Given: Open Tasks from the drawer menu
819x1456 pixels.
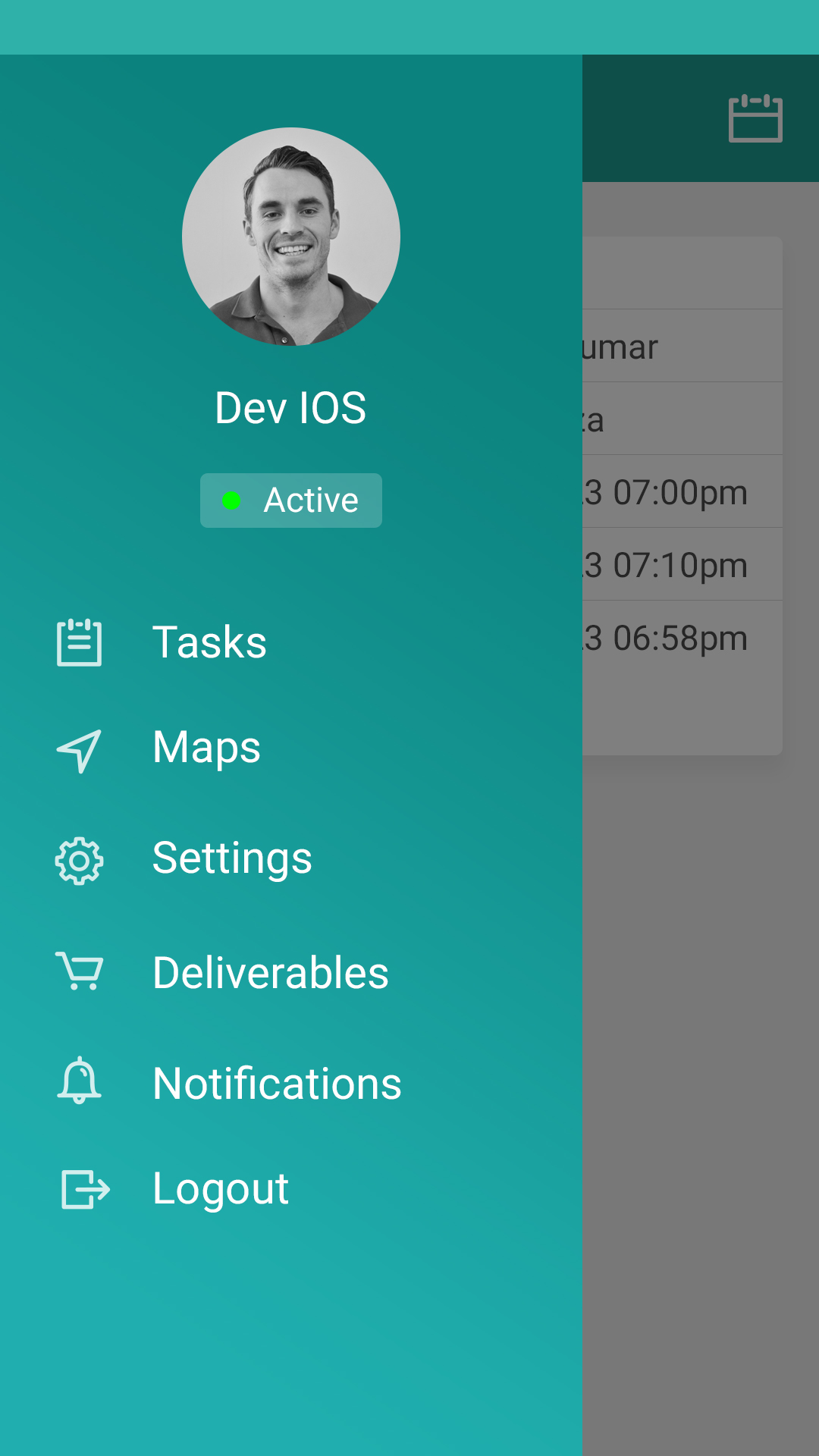Looking at the screenshot, I should point(291,642).
